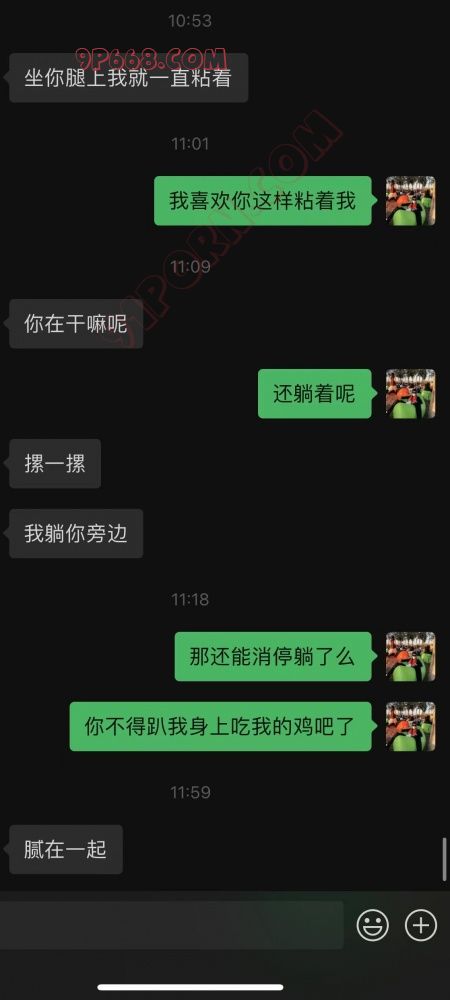Open the plus attachment menu
The image size is (450, 1000).
[x=421, y=925]
